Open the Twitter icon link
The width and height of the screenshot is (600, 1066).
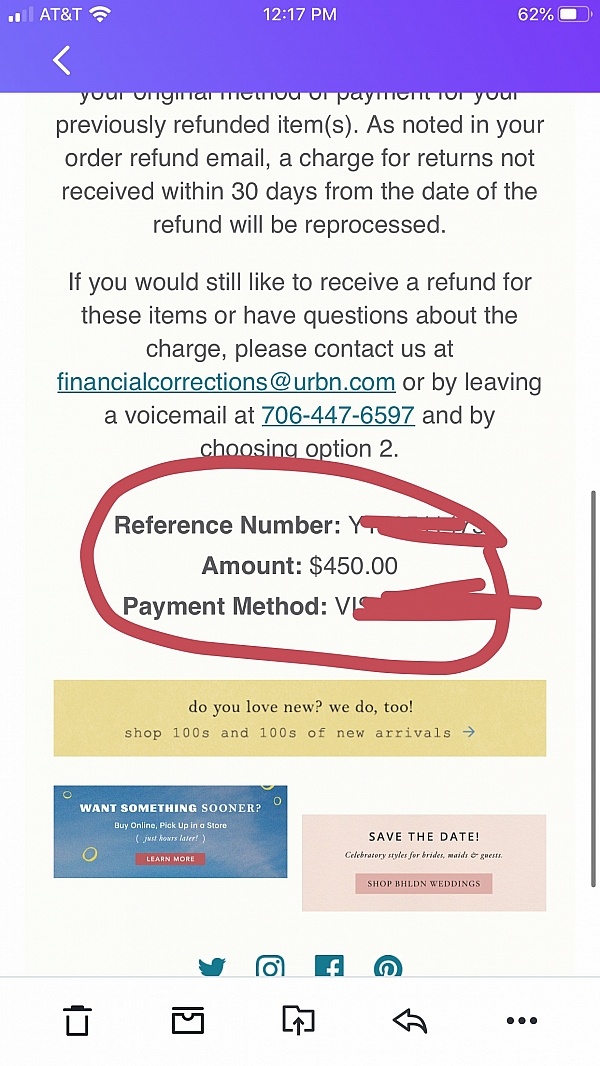(x=211, y=967)
